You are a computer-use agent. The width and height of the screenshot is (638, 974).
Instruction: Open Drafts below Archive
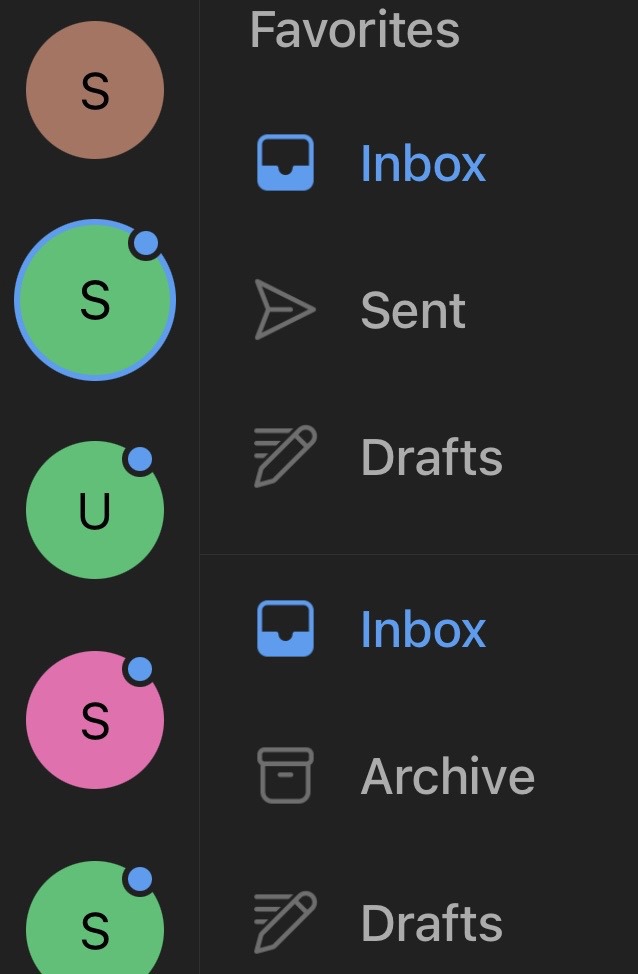(430, 922)
